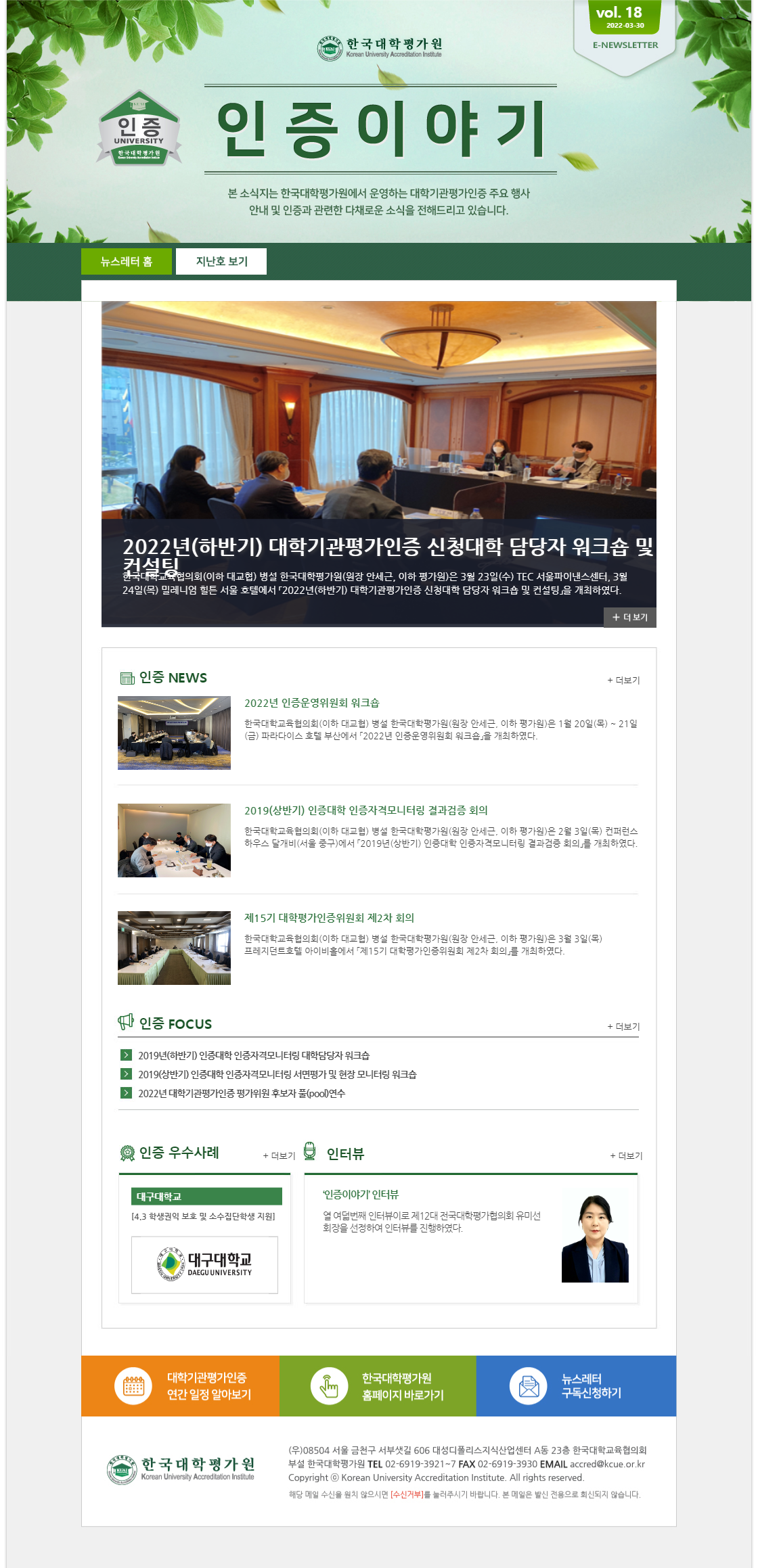Tap the 수신거부 link in the footer
The image size is (758, 1568).
(x=407, y=1494)
